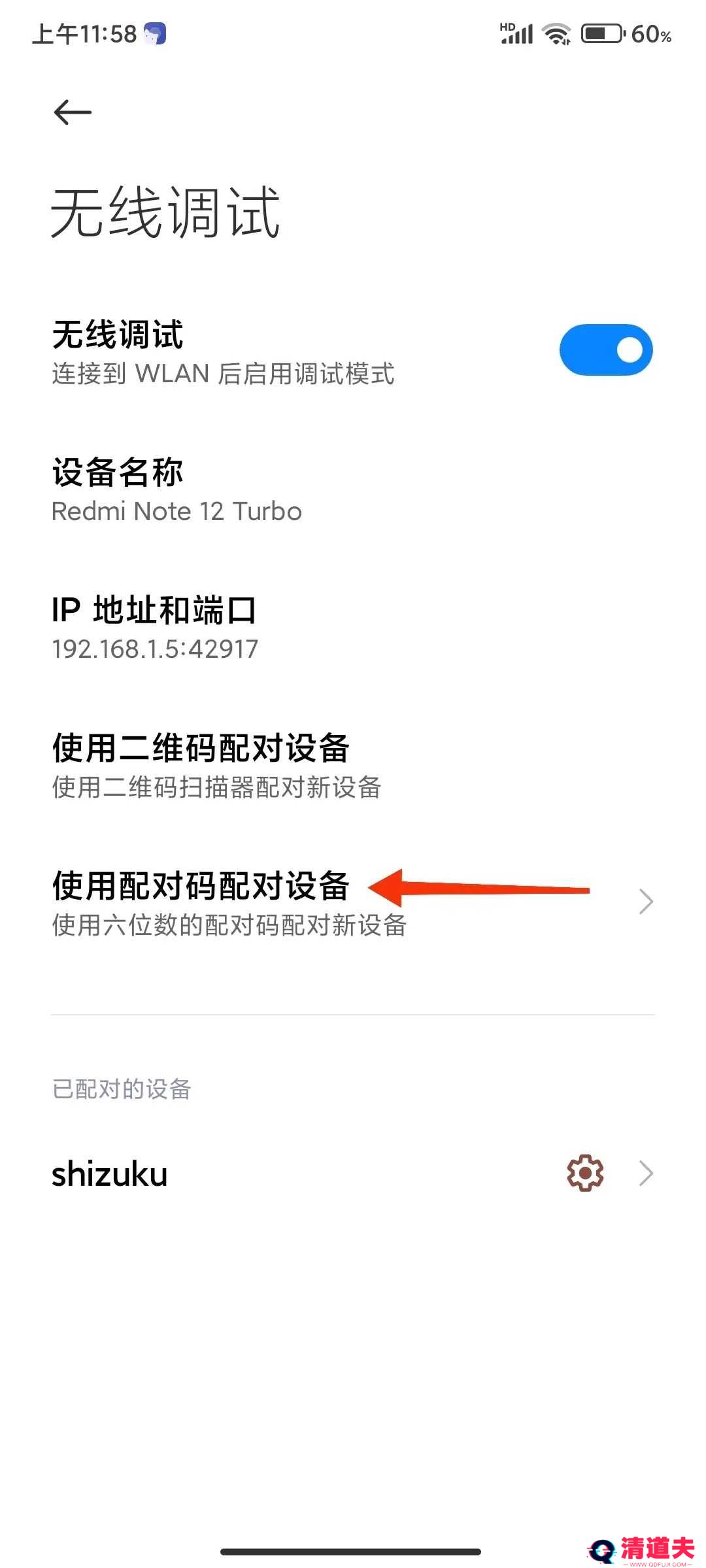Turn off the 无线调试 switch

click(606, 350)
